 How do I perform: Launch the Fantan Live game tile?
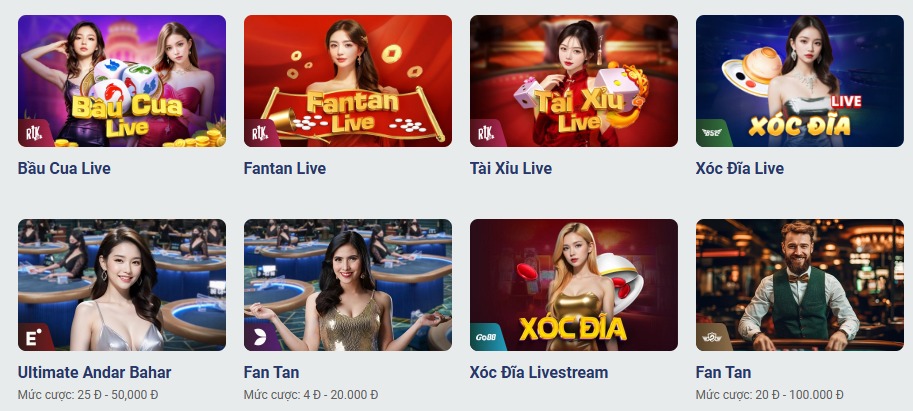tap(347, 81)
